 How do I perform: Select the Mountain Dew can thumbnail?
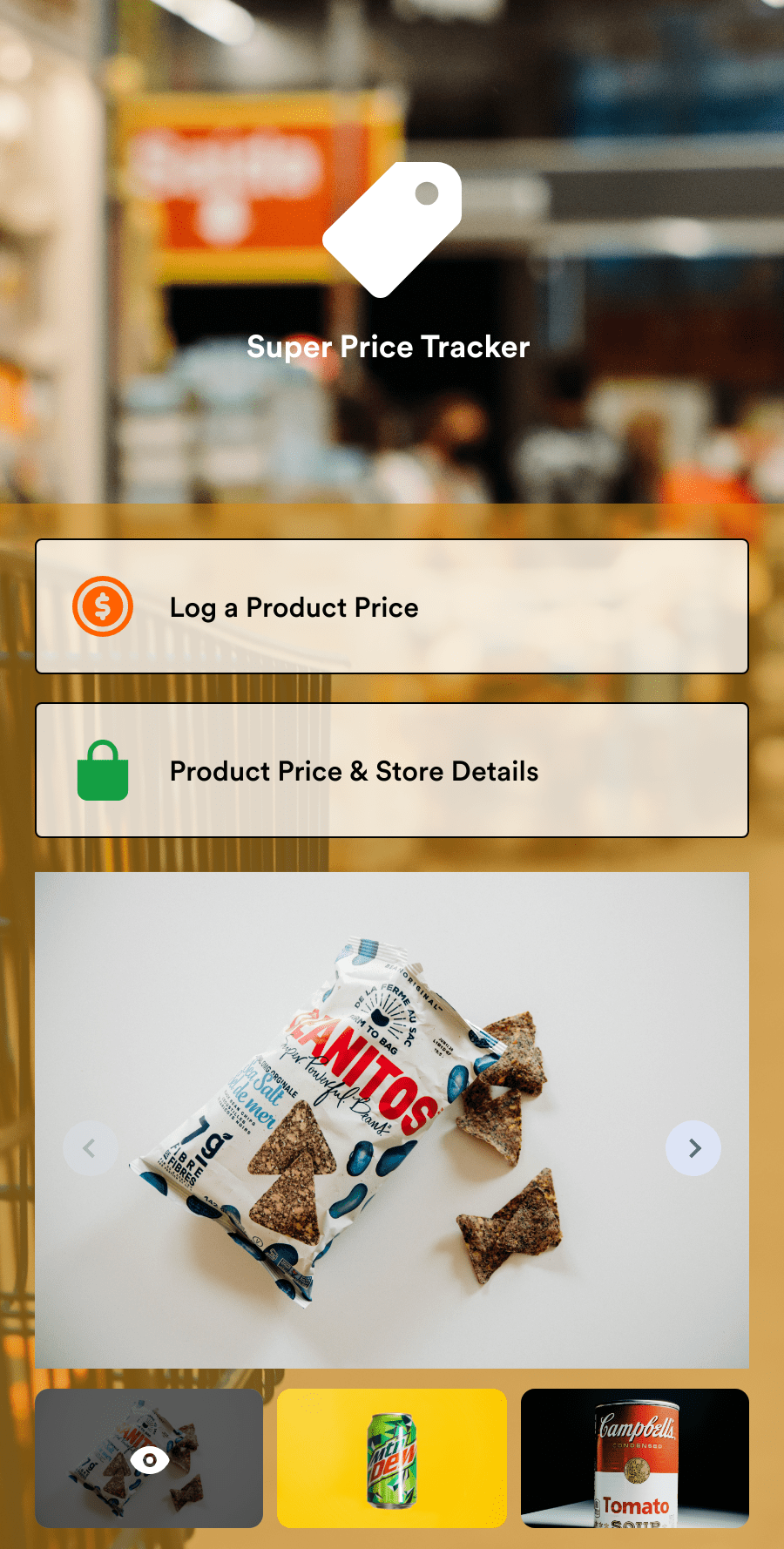coord(392,1458)
